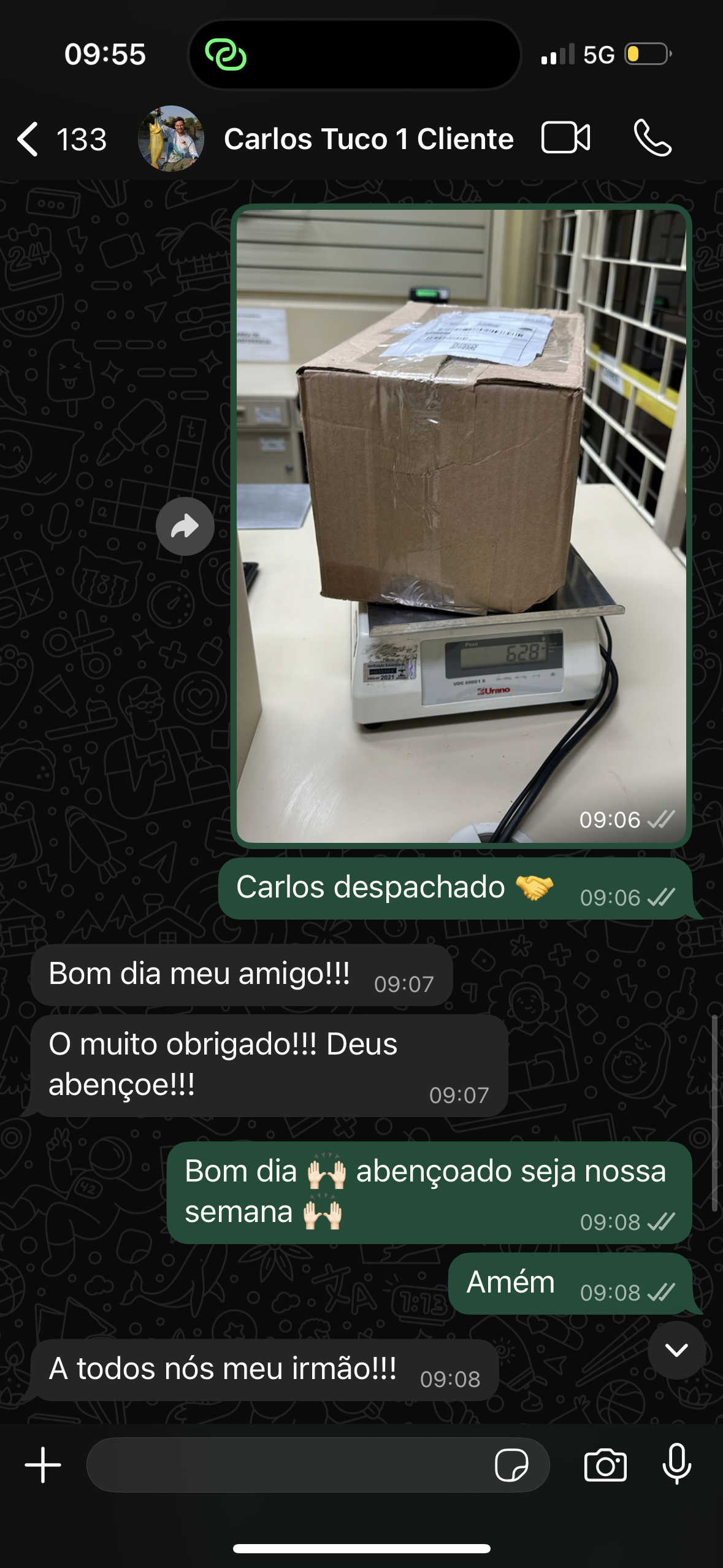Start a video call with Carlos Tuco

pos(565,138)
